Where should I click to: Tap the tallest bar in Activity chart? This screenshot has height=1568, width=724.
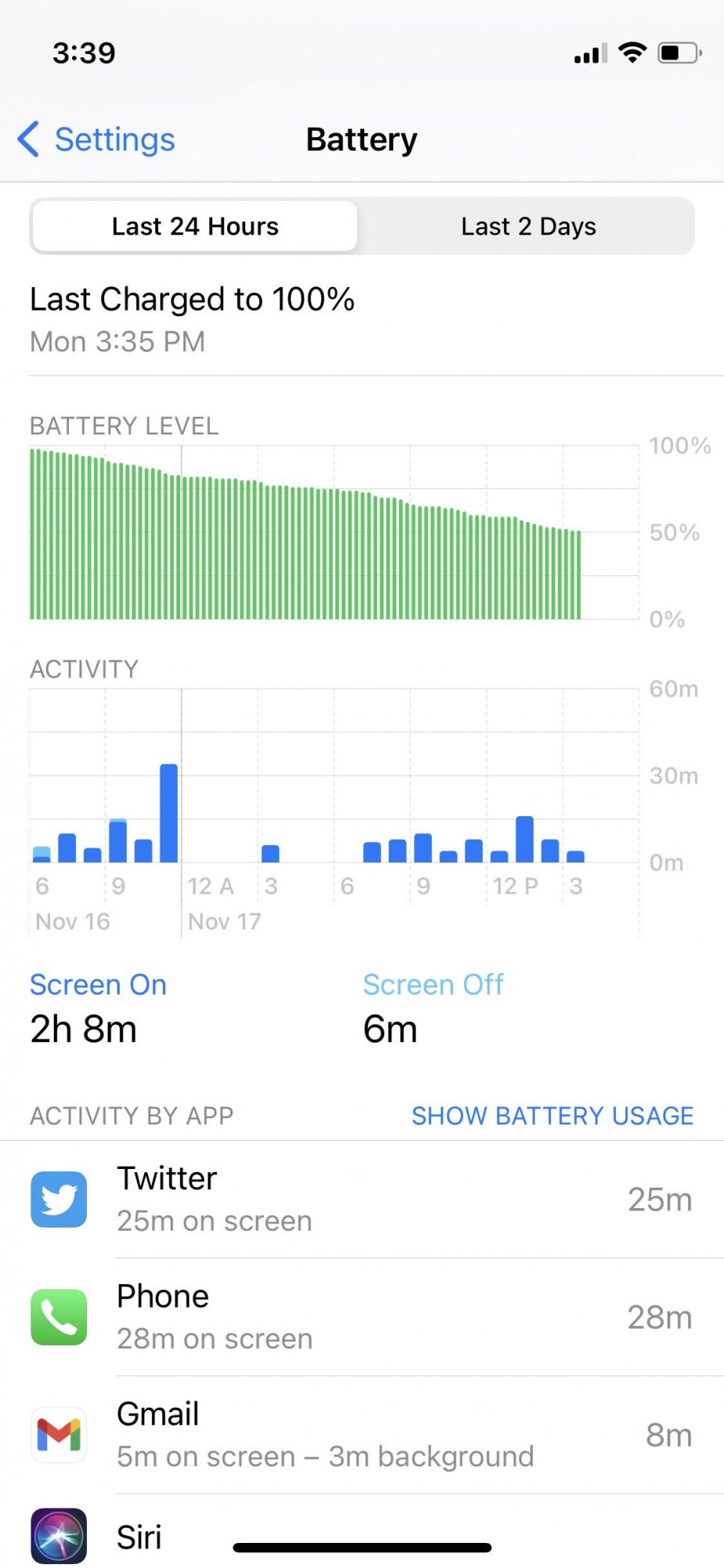tap(168, 814)
